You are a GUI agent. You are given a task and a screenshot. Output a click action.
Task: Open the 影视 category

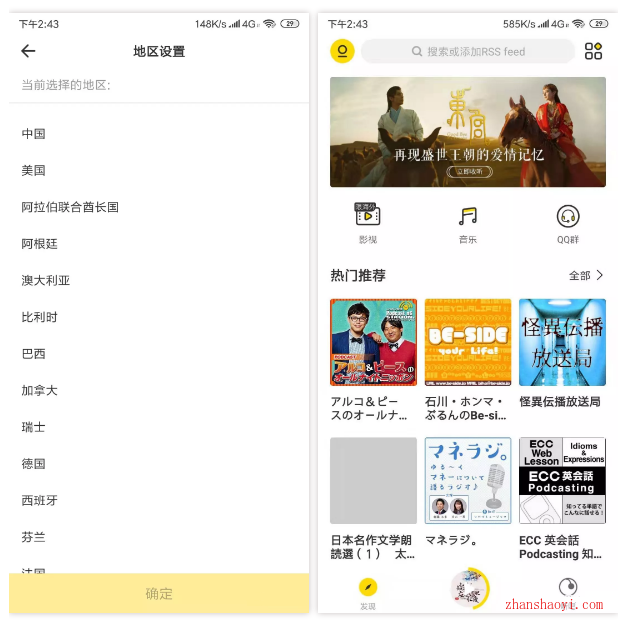[368, 223]
